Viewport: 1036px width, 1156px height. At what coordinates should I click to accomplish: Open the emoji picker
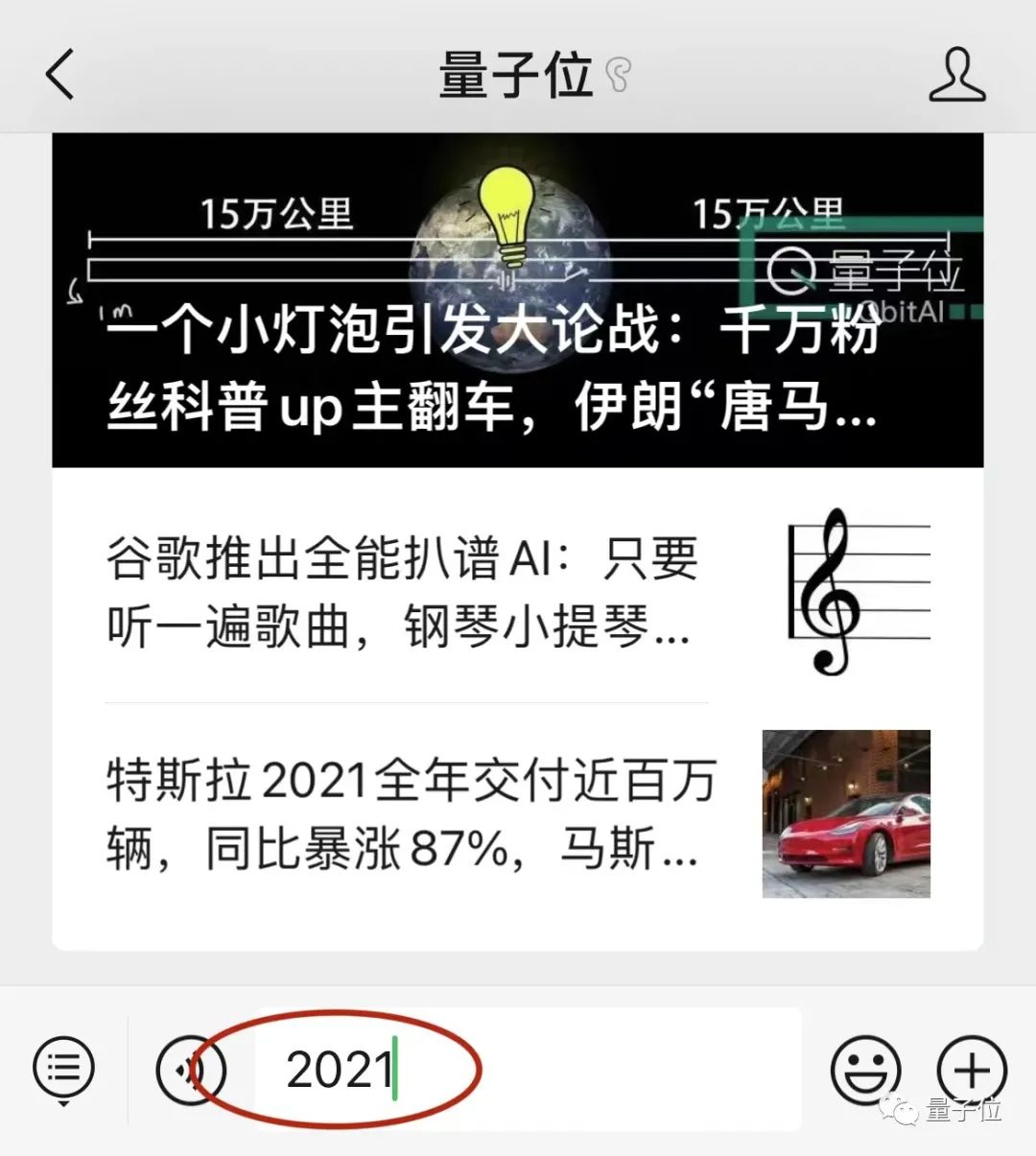(865, 1069)
